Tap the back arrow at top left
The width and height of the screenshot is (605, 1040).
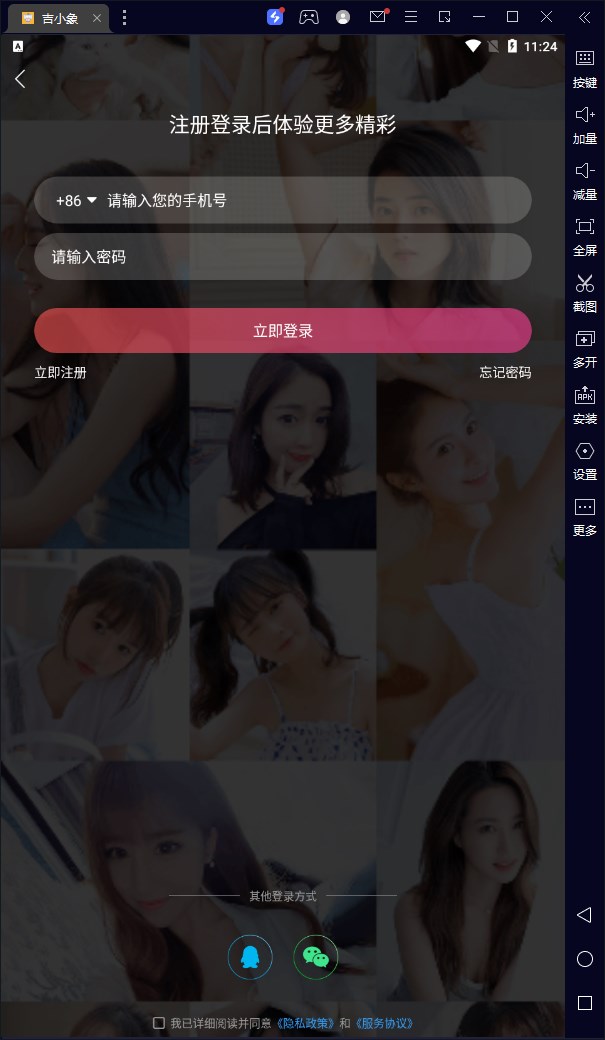(x=20, y=79)
